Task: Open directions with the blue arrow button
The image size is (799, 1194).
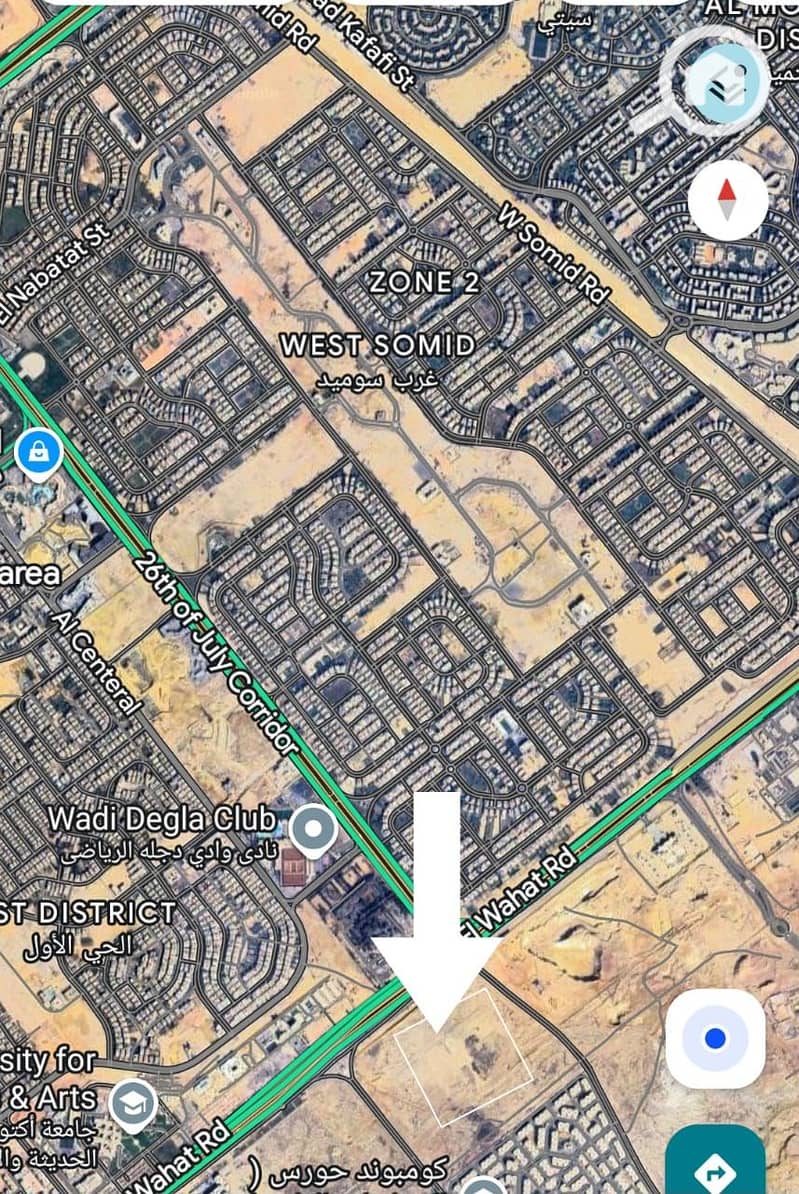Action: coord(714,1164)
